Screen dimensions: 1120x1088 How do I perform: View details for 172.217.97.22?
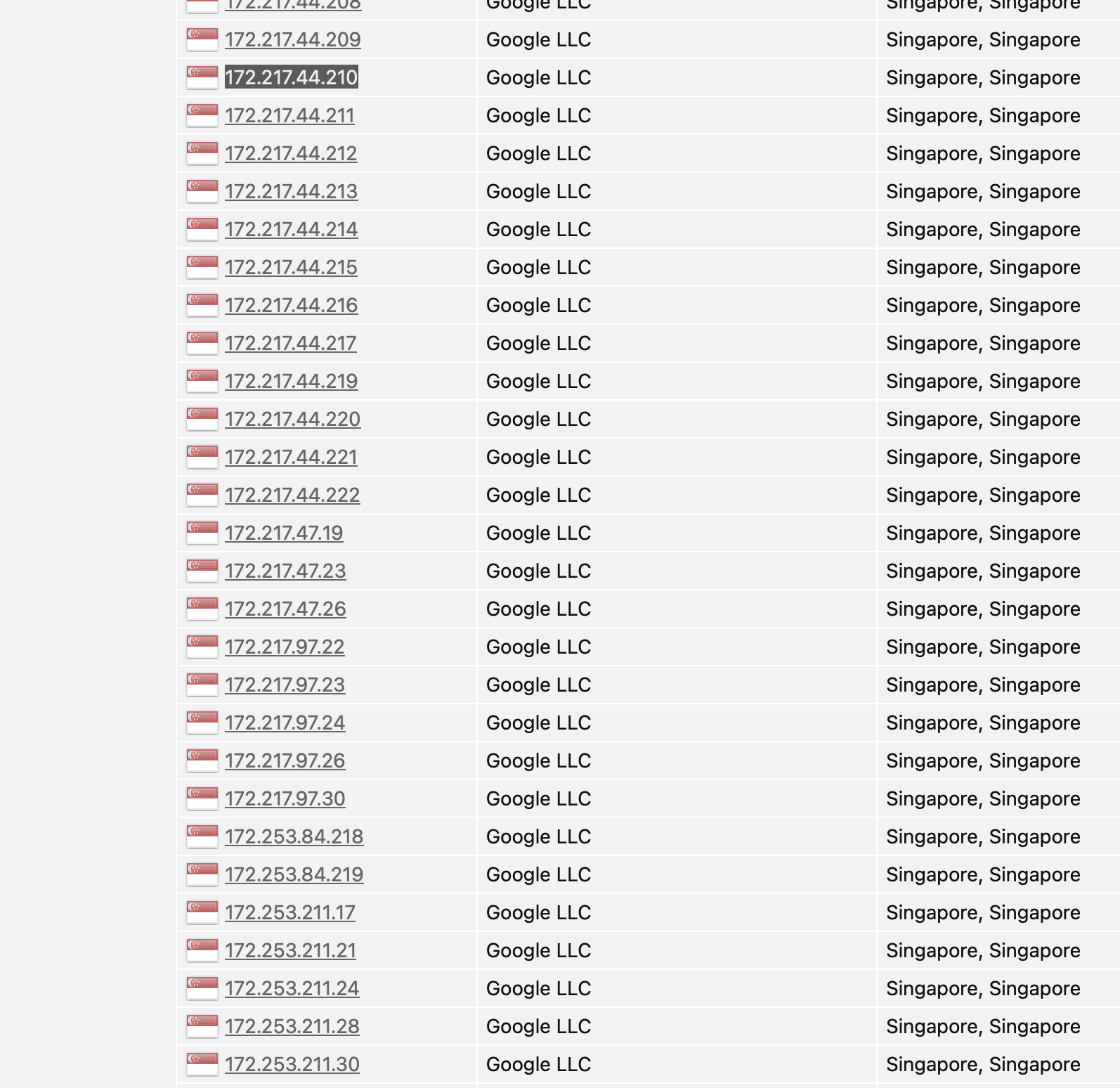pyautogui.click(x=285, y=647)
